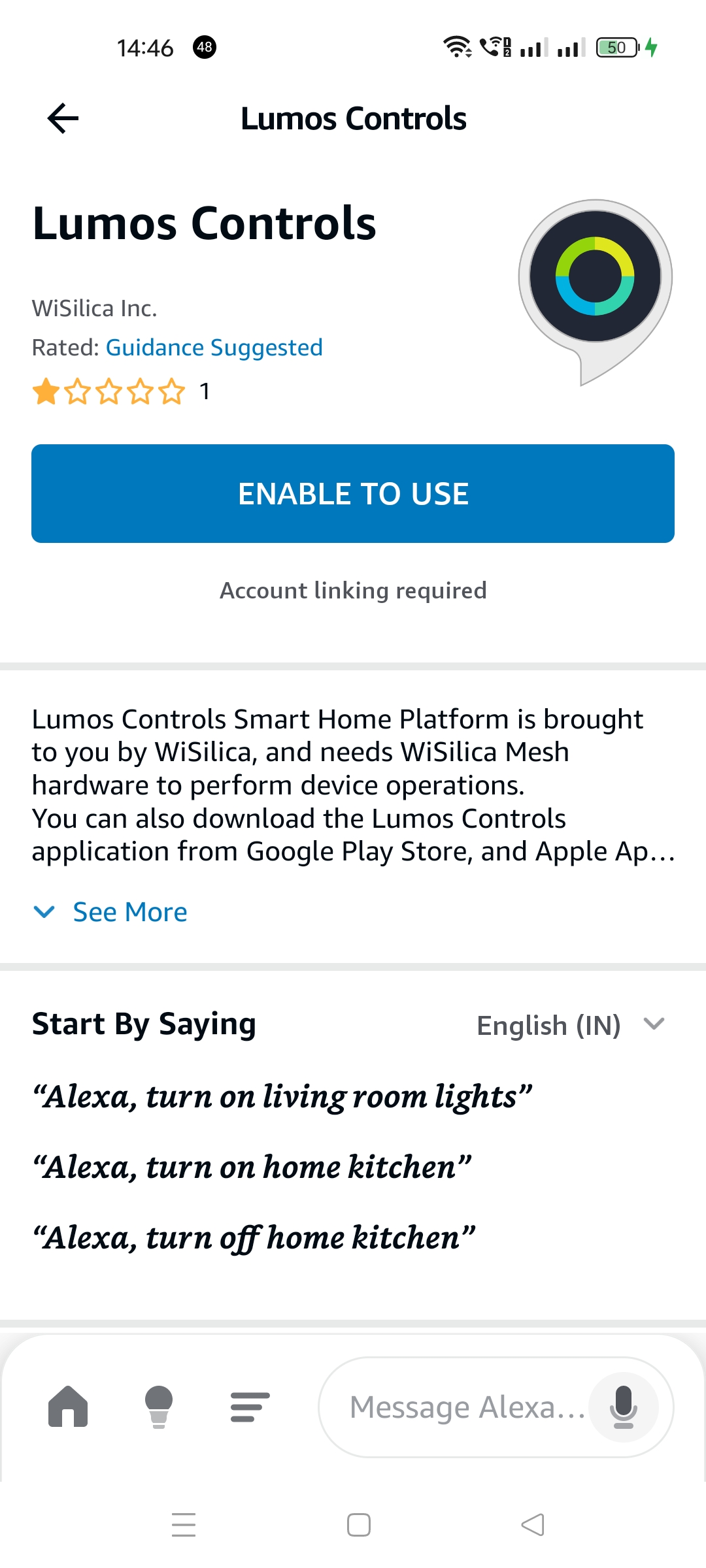Tap the ENABLE TO USE button
706x1568 pixels.
click(353, 493)
